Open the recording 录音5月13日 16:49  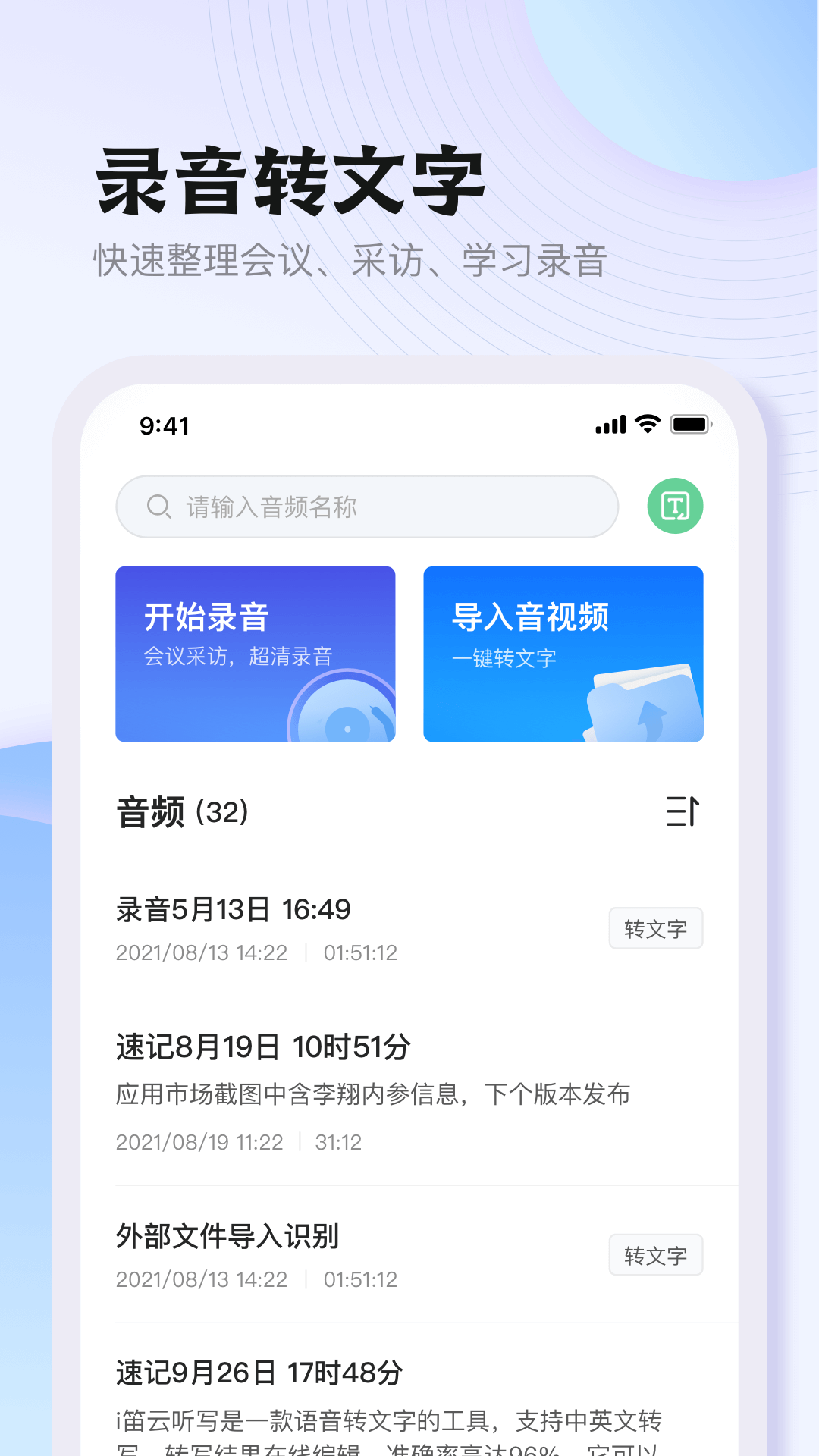pyautogui.click(x=232, y=909)
